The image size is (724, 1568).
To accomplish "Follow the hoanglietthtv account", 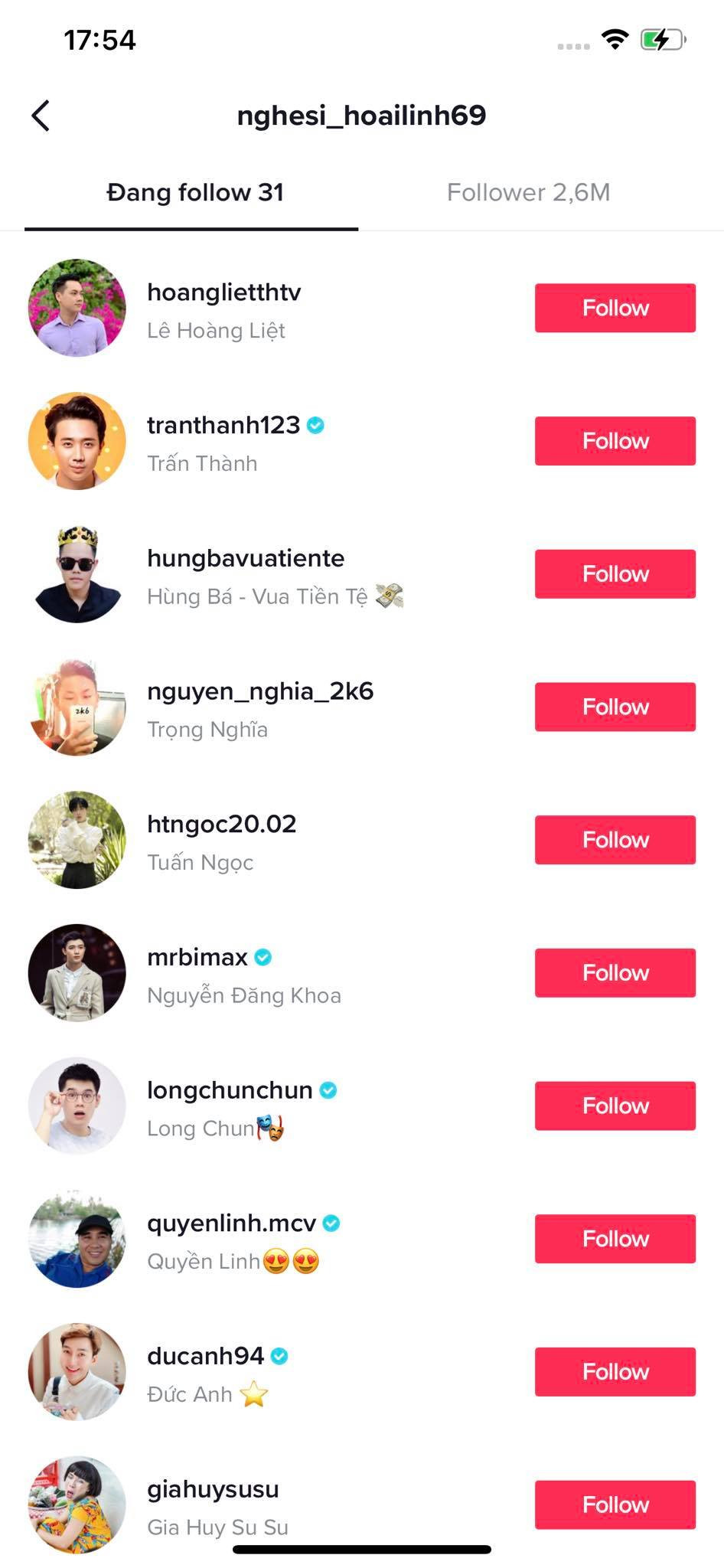I will point(615,308).
